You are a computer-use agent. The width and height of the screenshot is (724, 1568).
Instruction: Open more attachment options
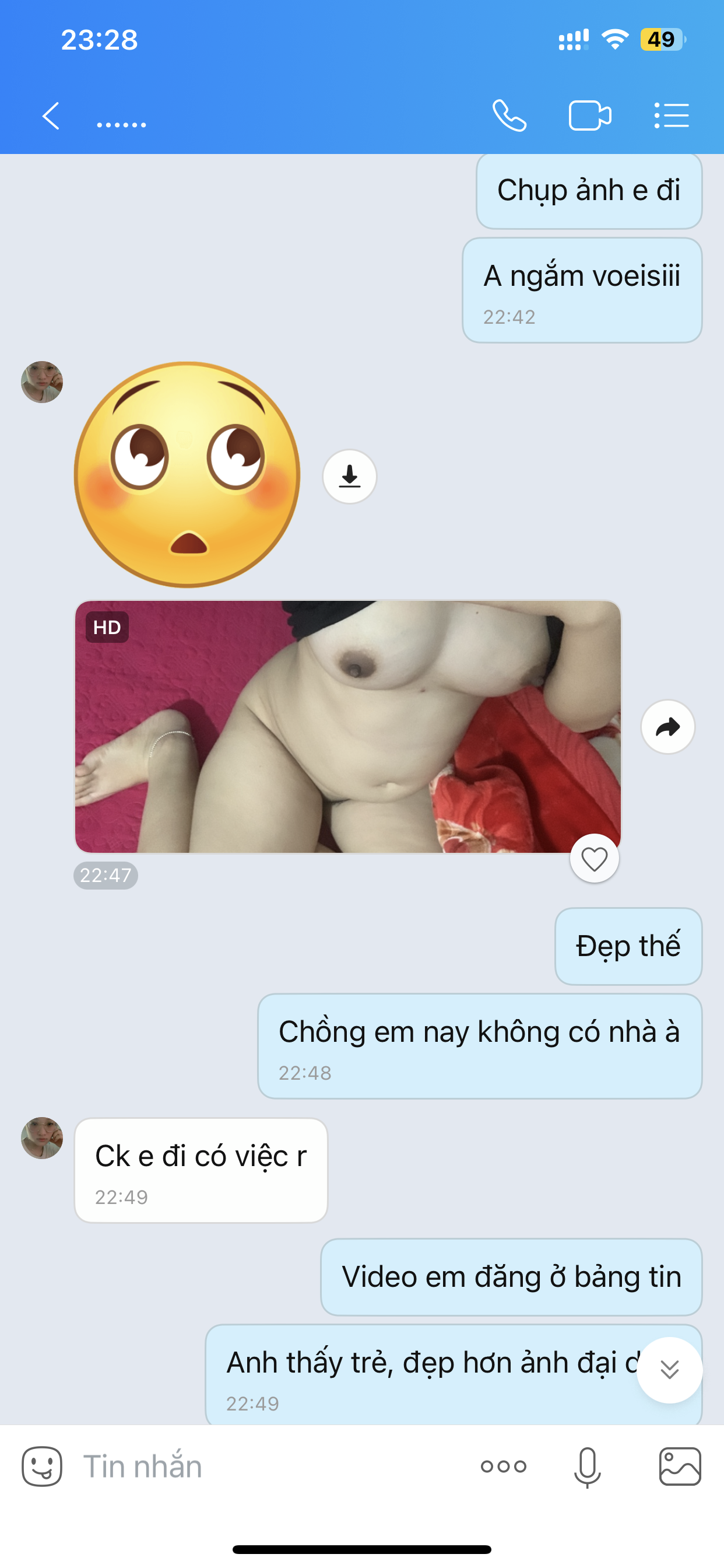pyautogui.click(x=503, y=1467)
